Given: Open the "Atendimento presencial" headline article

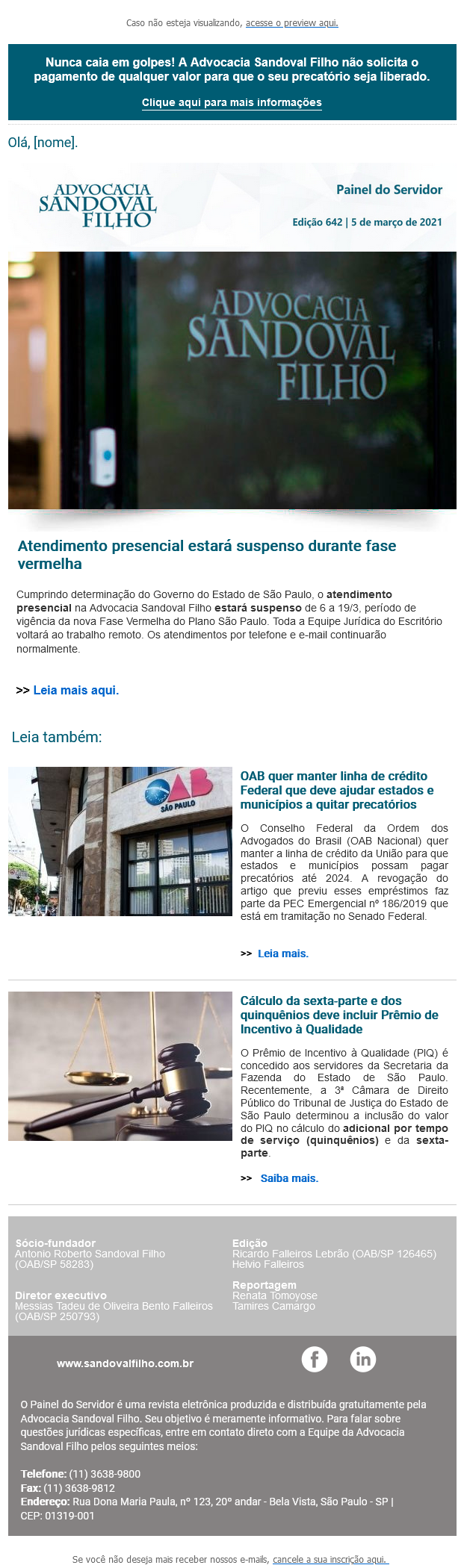Looking at the screenshot, I should pyautogui.click(x=207, y=555).
